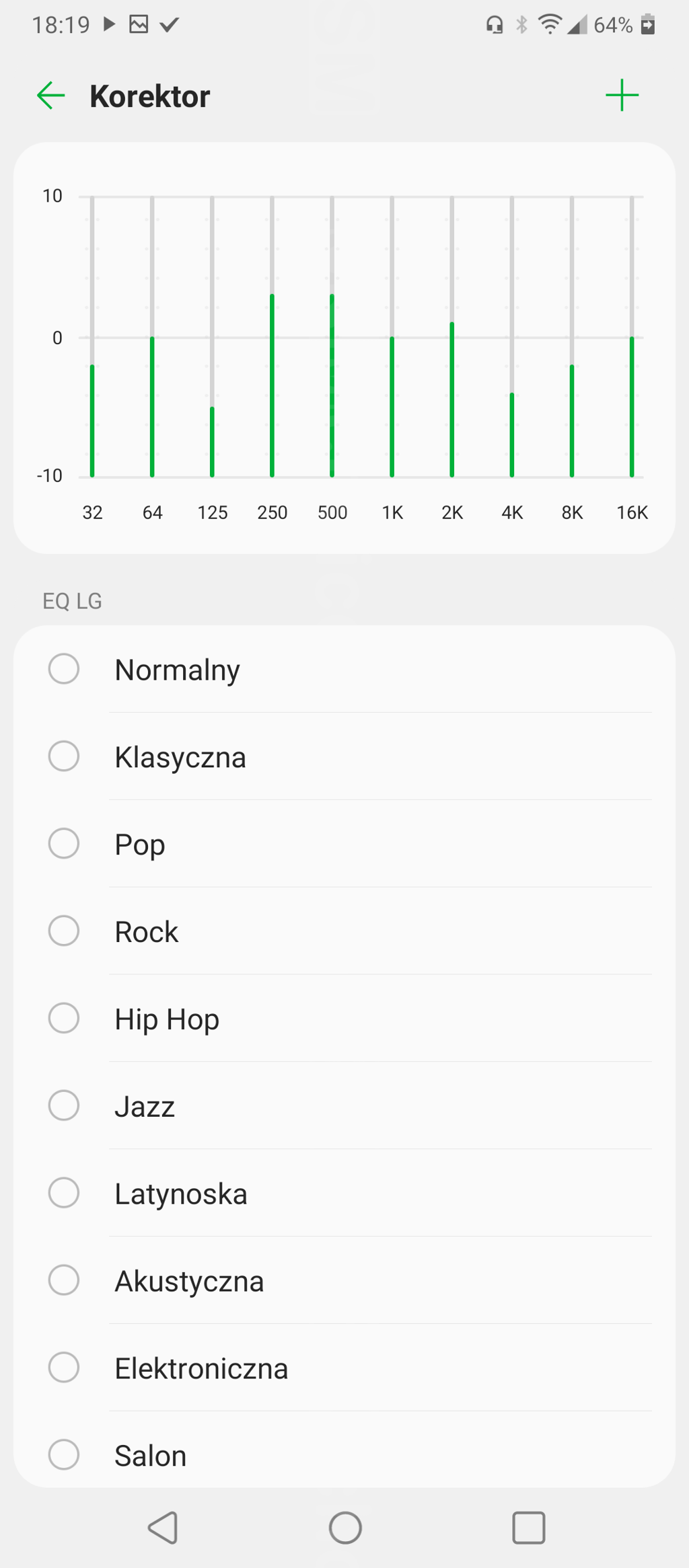The image size is (689, 1568).
Task: Enable the Akustyczna preset
Action: point(344,1281)
